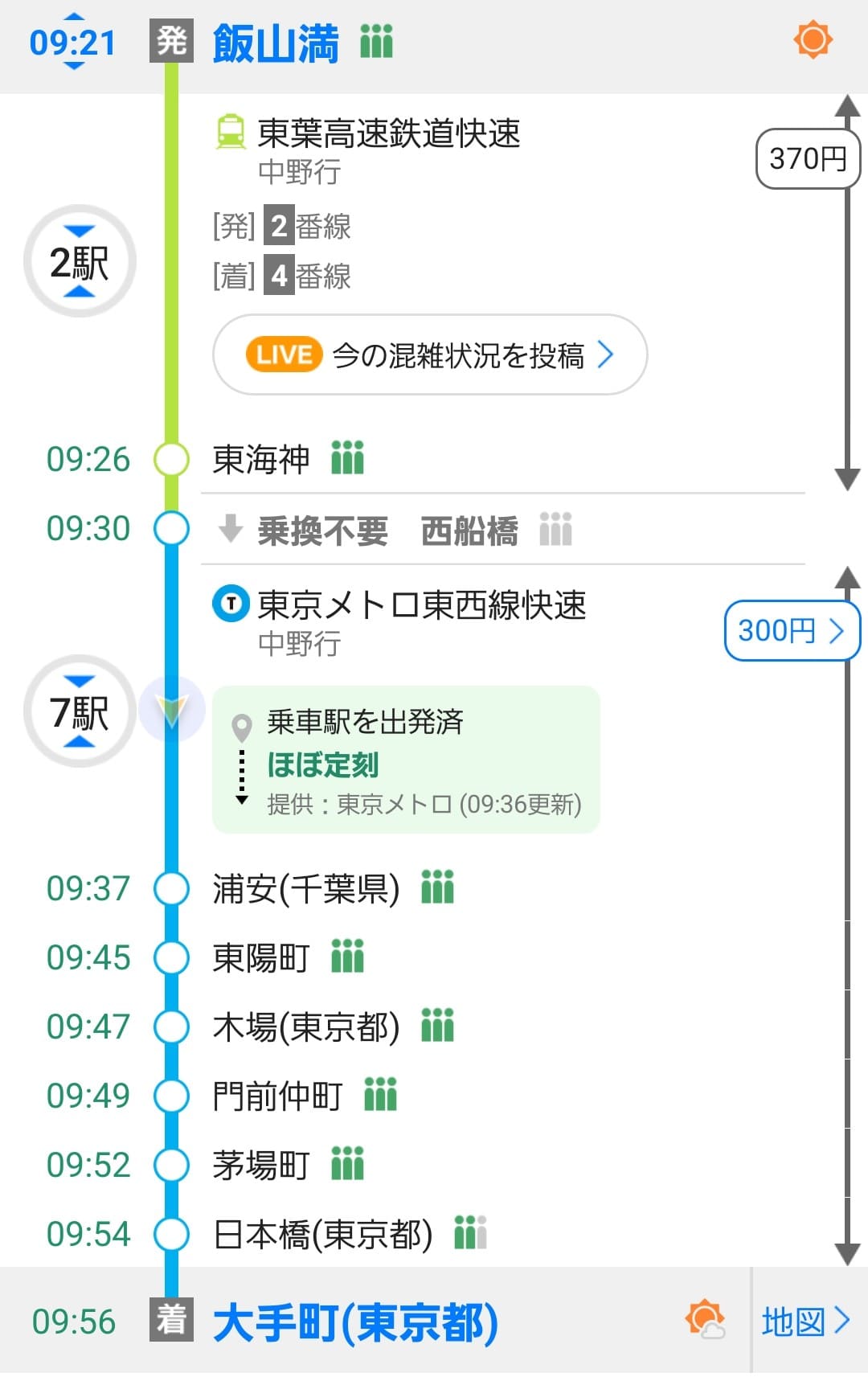Open 飯山満 departure station details
This screenshot has height=1377, width=868.
coord(275,43)
